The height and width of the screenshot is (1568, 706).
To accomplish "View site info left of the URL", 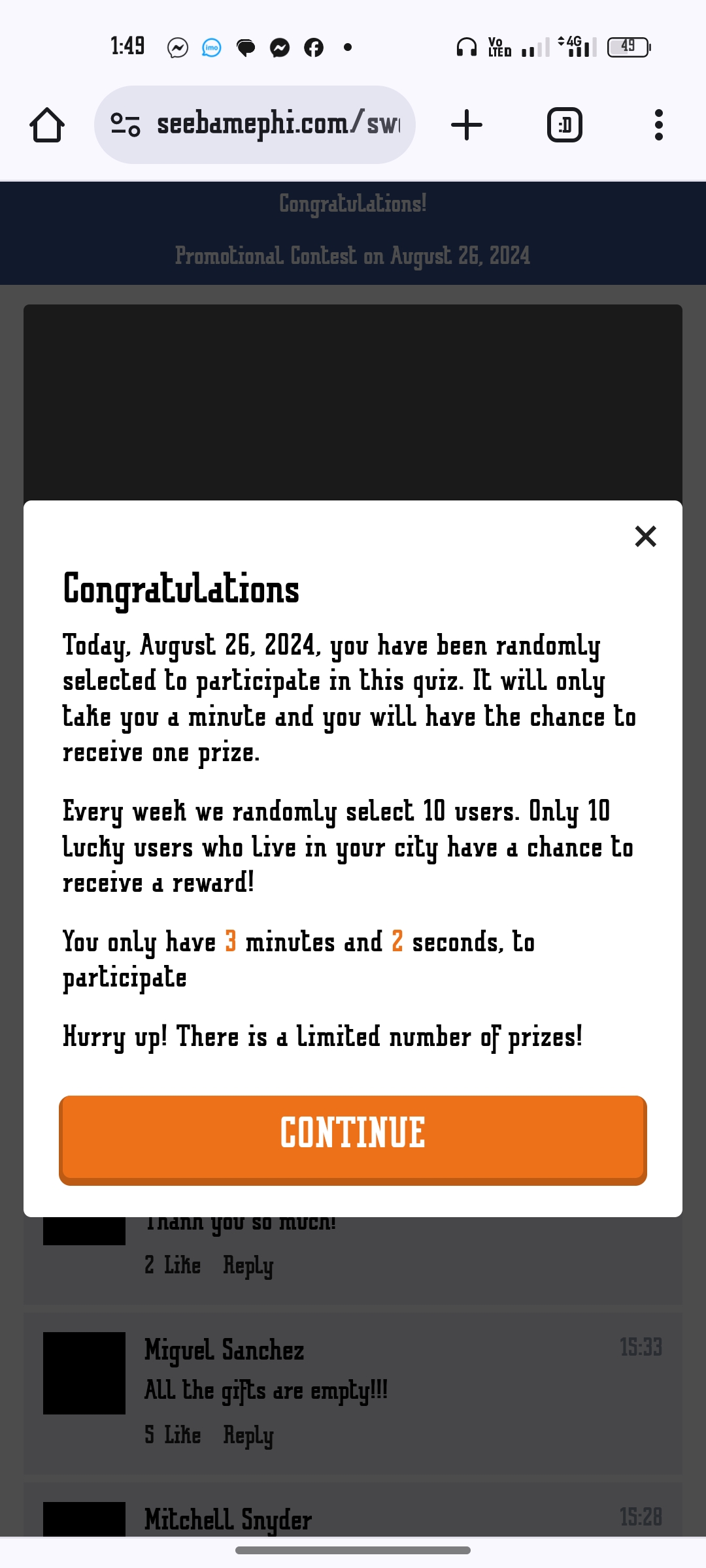I will pos(126,125).
